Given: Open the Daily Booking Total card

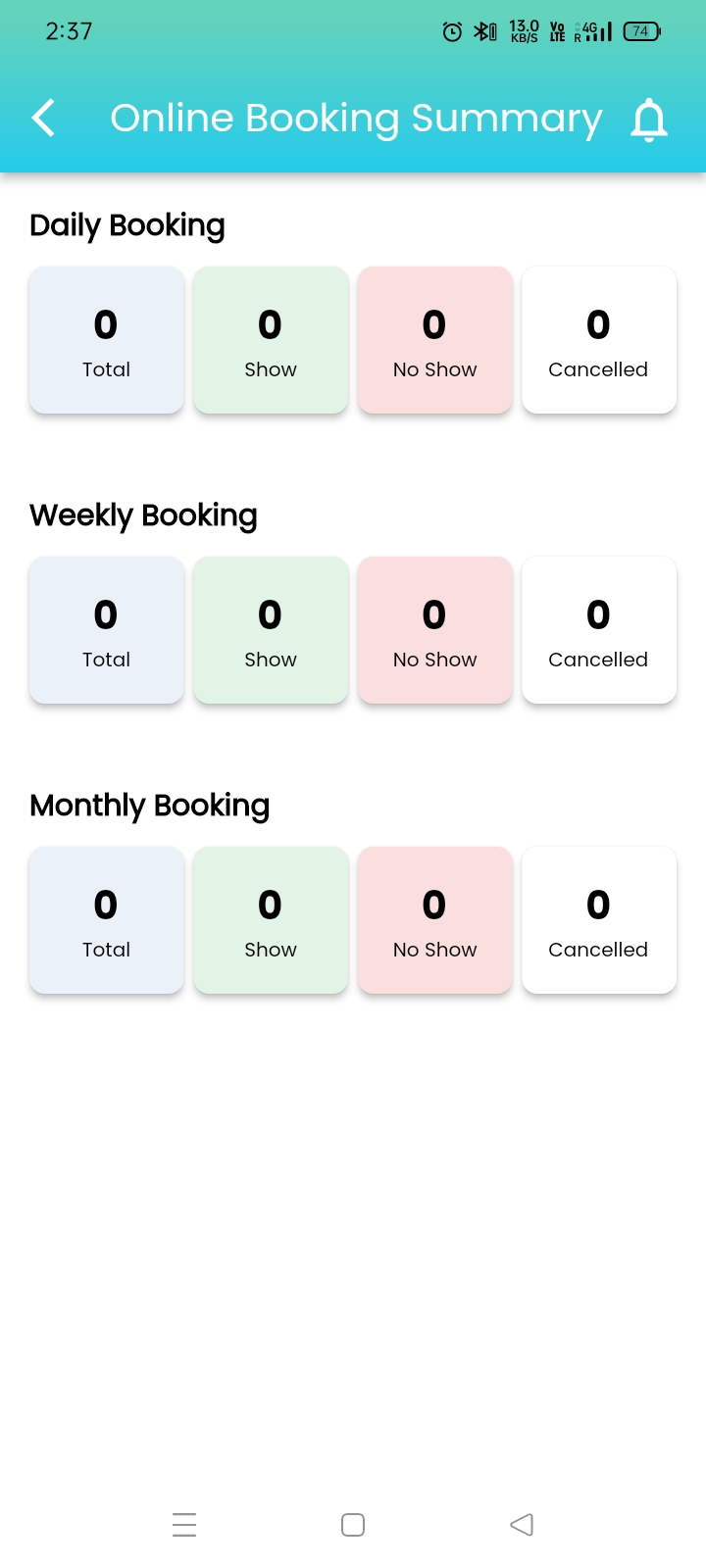Looking at the screenshot, I should [107, 340].
